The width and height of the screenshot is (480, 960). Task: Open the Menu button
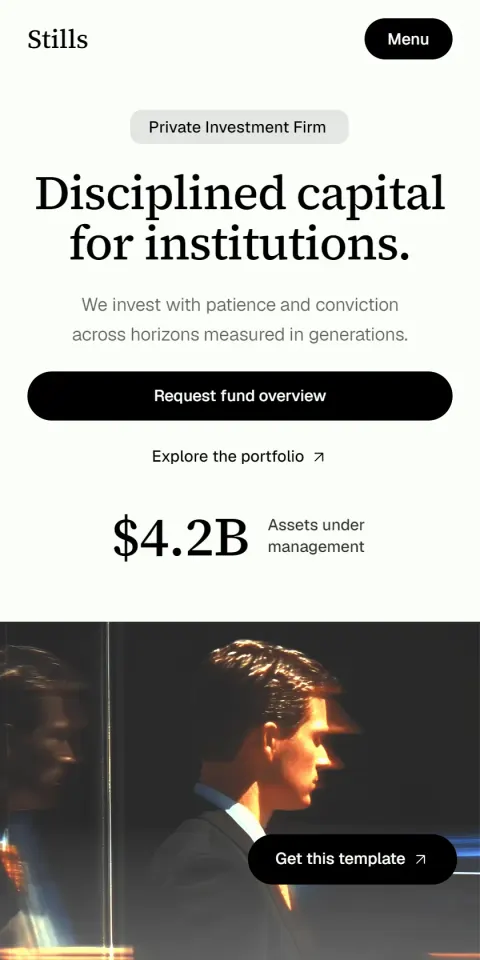tap(408, 39)
